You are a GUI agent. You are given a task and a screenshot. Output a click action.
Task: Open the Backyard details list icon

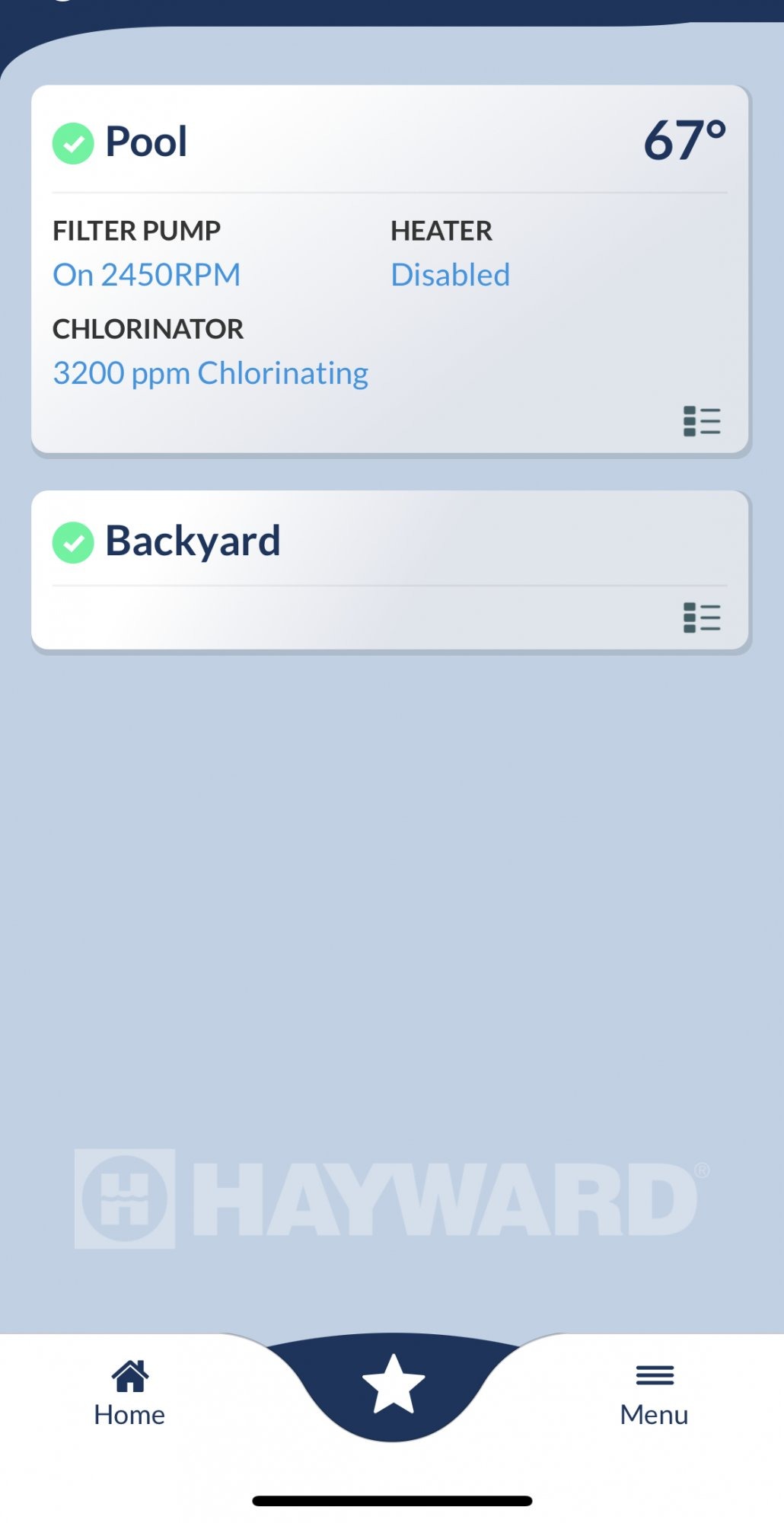pos(701,618)
